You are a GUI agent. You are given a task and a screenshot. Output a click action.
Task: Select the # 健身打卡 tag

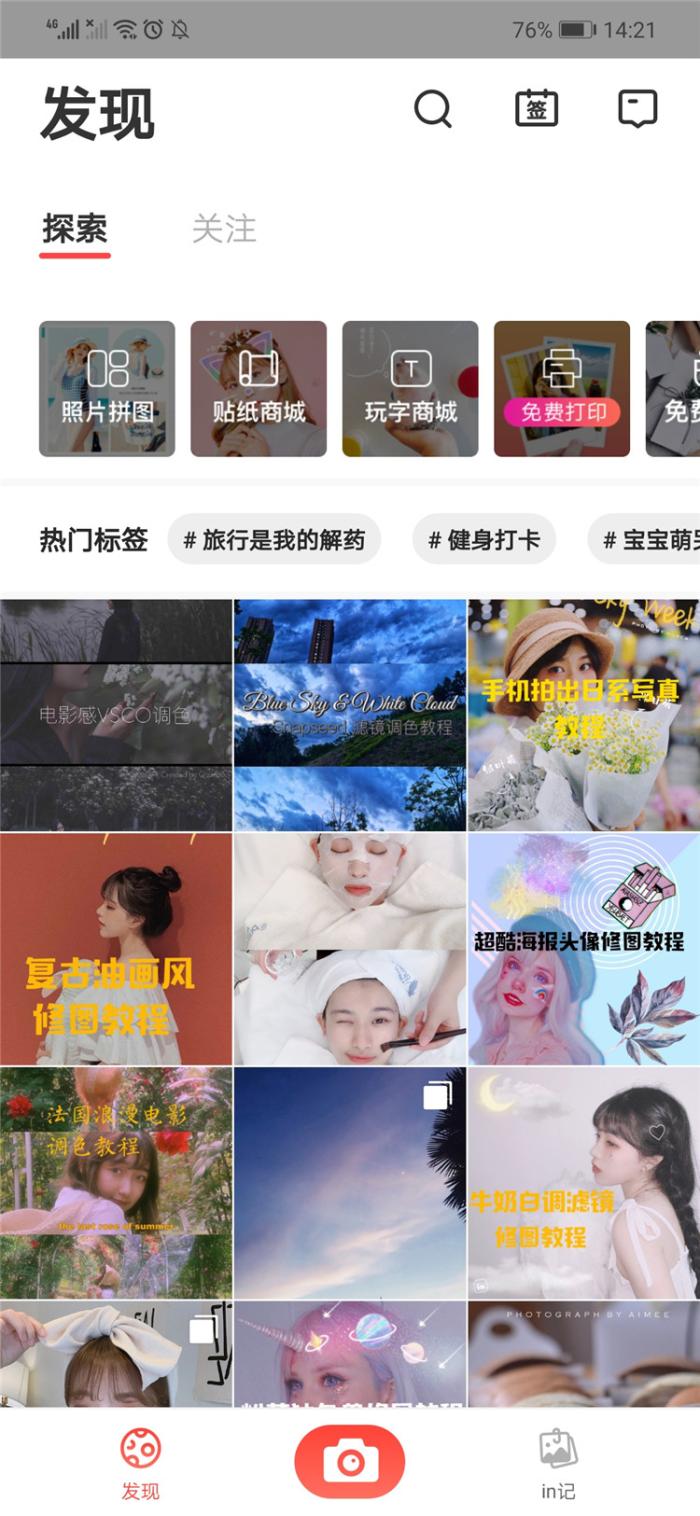point(484,541)
